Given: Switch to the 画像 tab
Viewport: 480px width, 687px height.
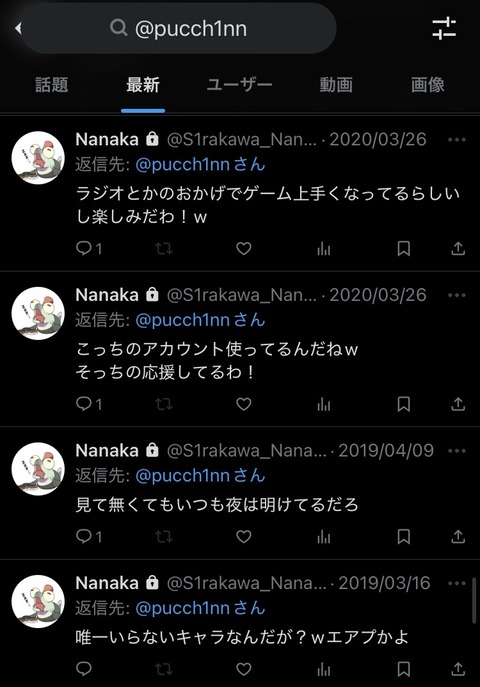Looking at the screenshot, I should click(x=427, y=85).
